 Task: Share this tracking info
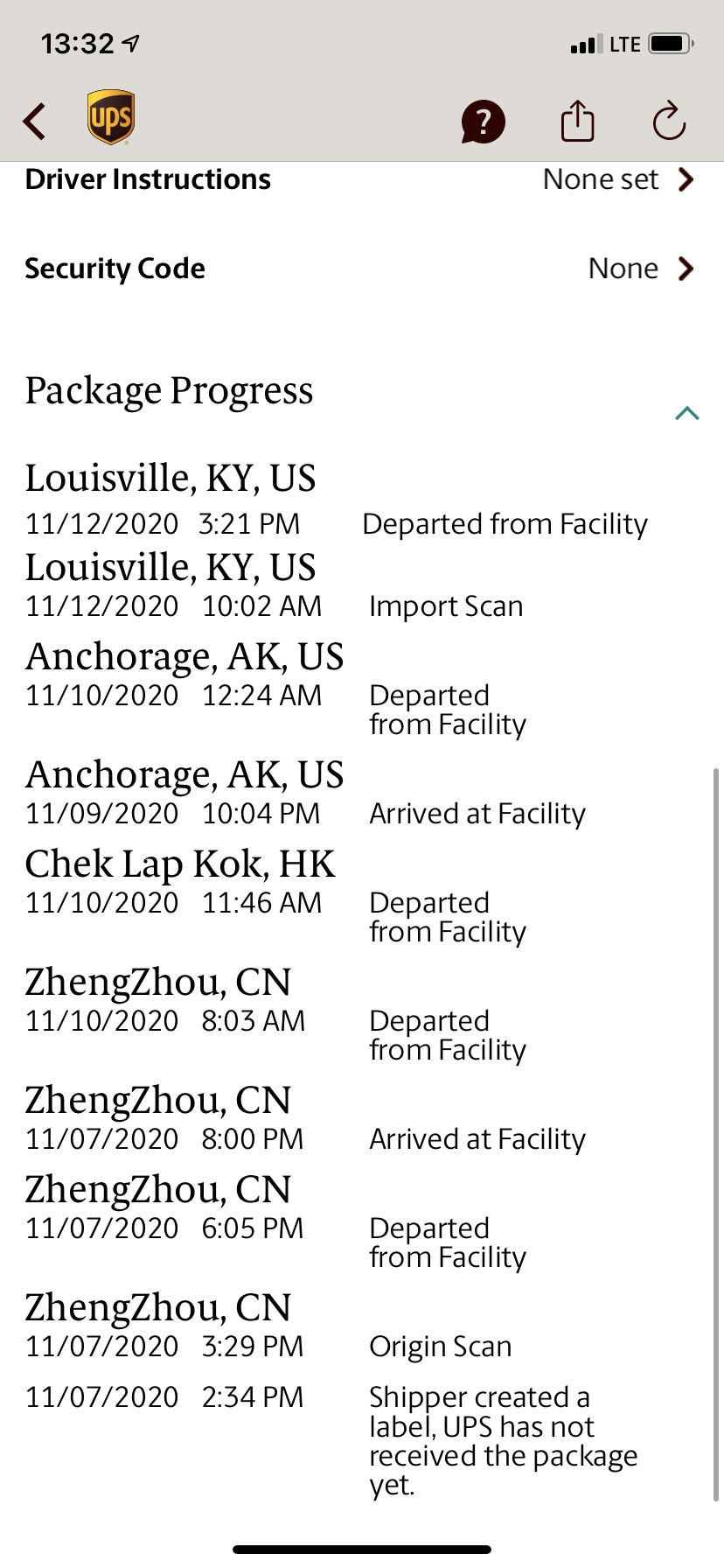[x=577, y=121]
